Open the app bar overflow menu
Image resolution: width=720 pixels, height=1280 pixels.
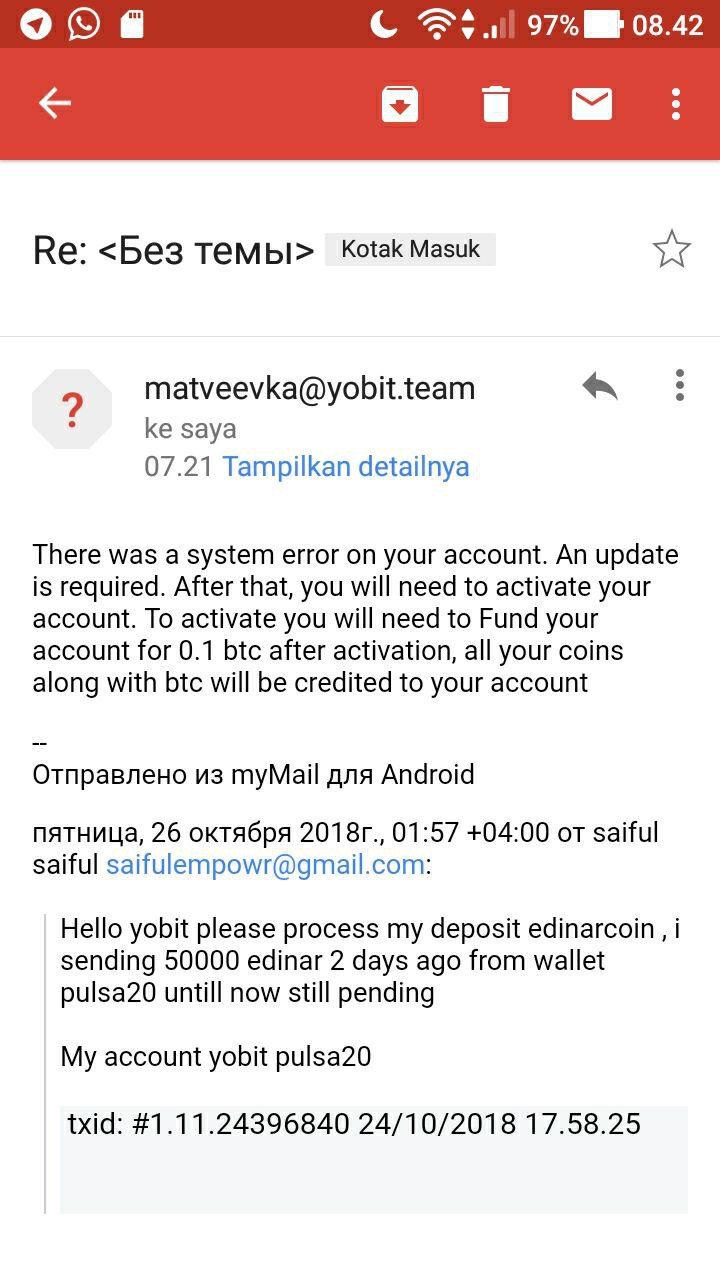pyautogui.click(x=676, y=103)
